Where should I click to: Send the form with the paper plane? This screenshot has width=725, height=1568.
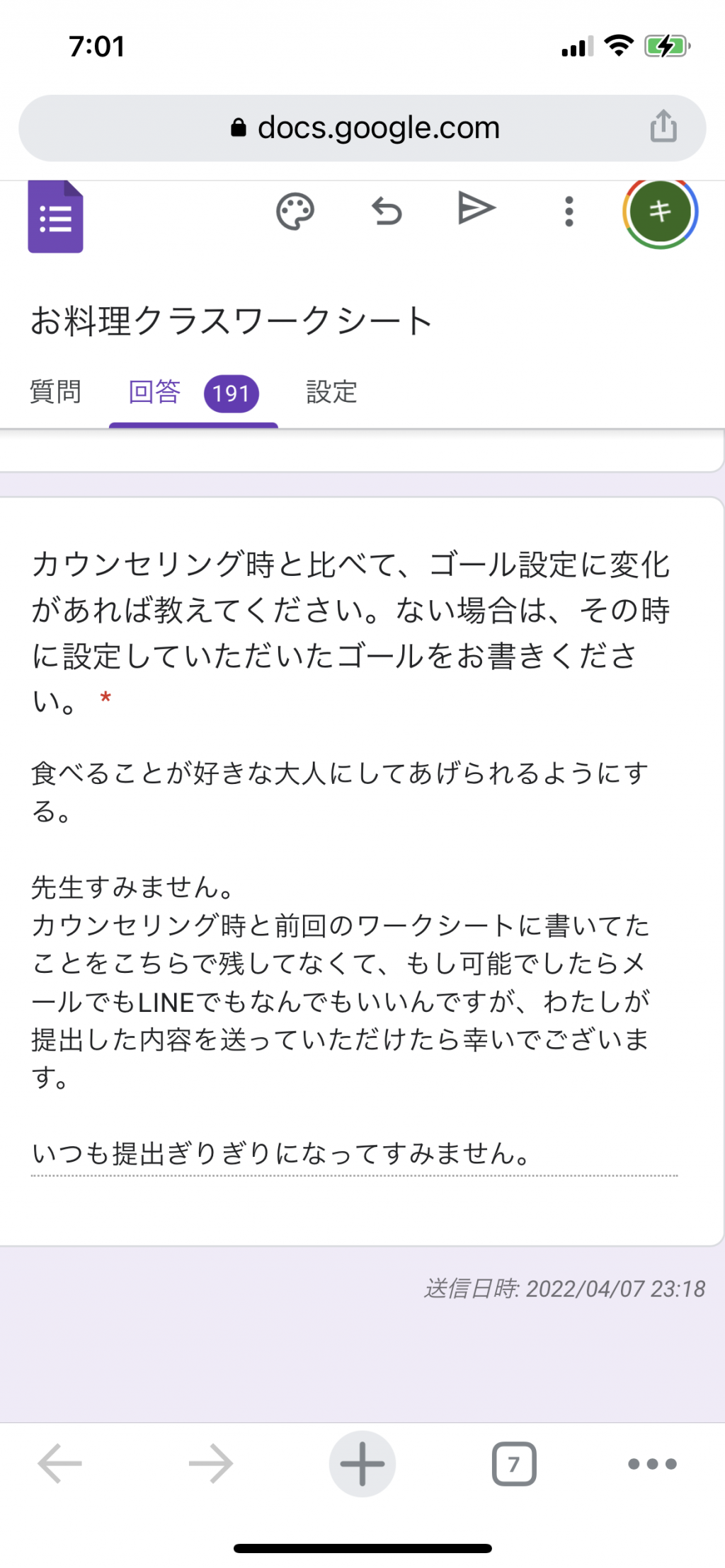[476, 208]
